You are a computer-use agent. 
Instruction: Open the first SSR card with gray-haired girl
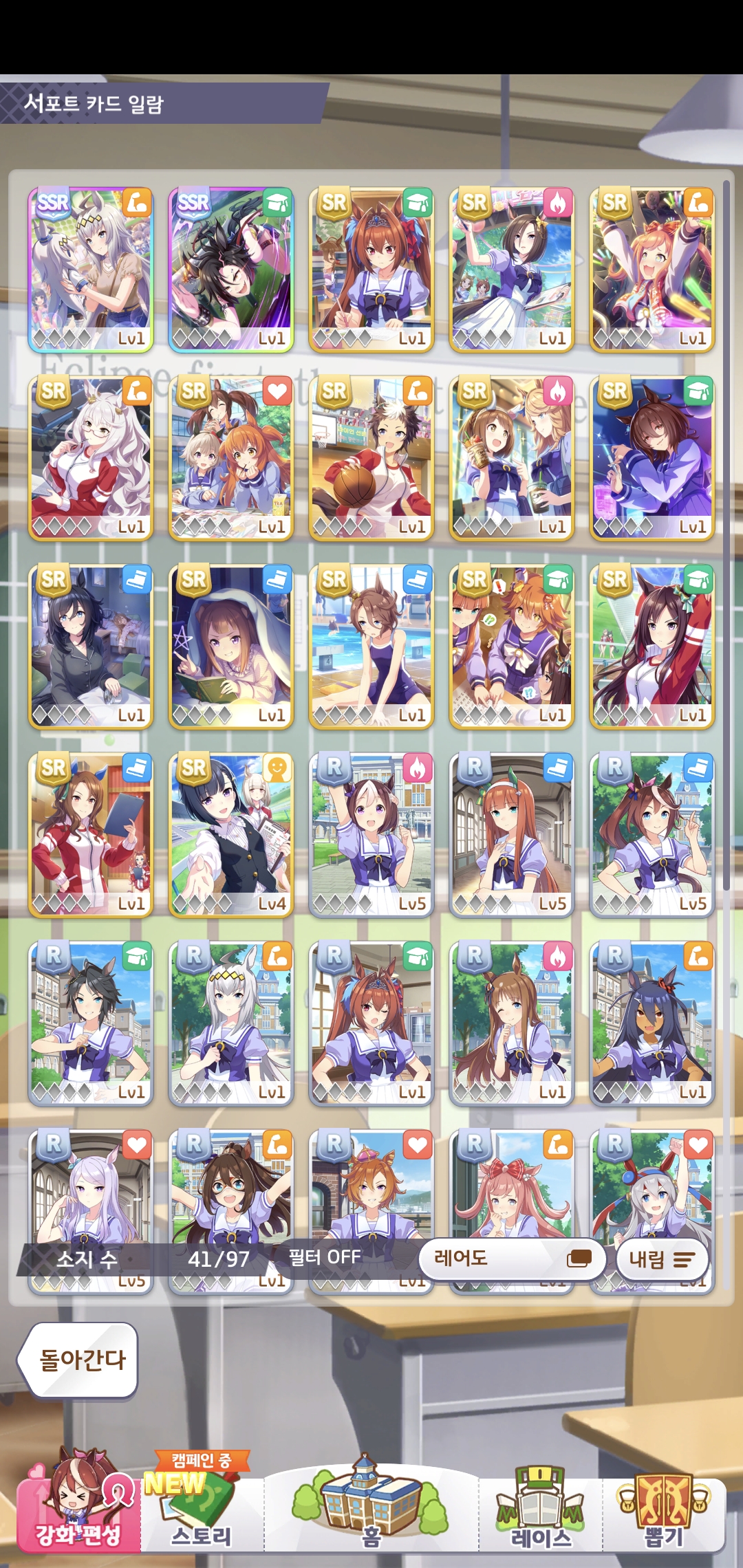tap(91, 270)
